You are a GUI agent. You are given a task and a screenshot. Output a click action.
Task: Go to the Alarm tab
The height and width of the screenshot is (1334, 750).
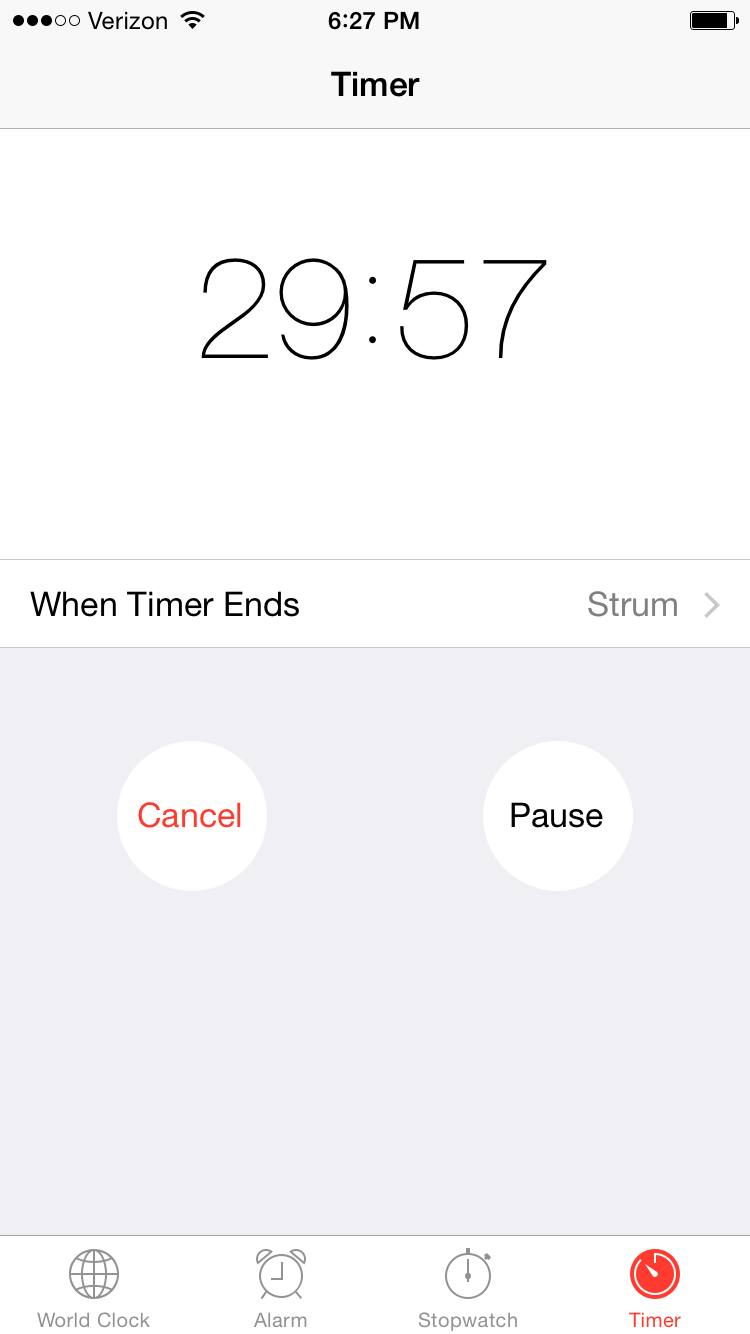[x=281, y=1288]
